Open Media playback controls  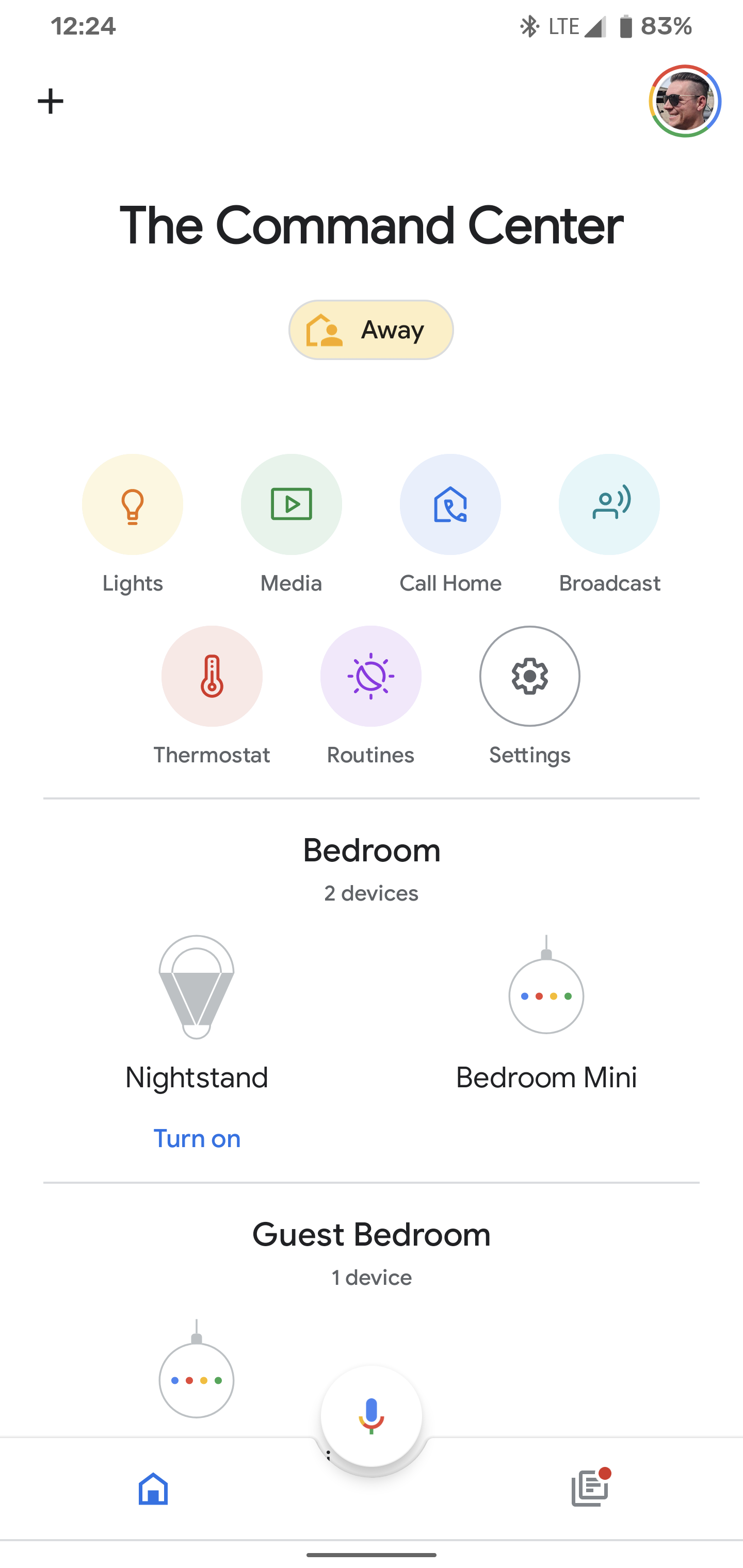(291, 504)
